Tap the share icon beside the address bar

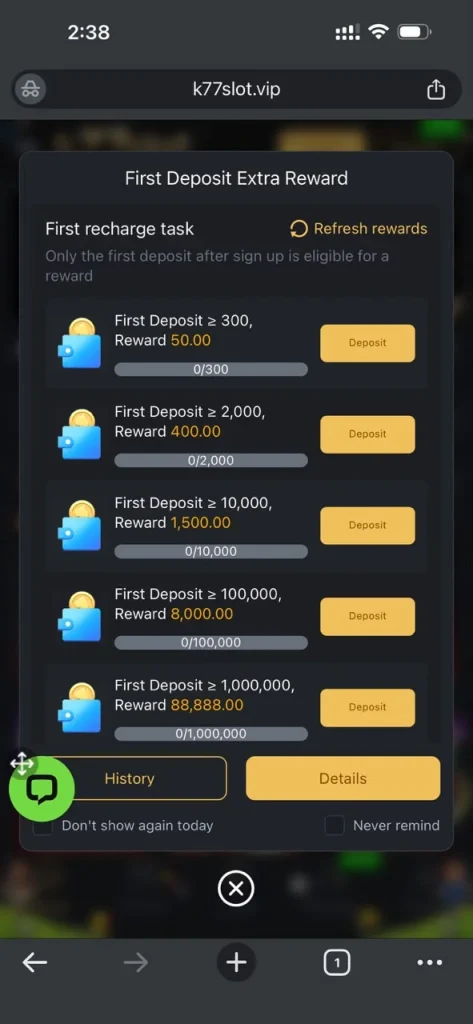pyautogui.click(x=436, y=89)
